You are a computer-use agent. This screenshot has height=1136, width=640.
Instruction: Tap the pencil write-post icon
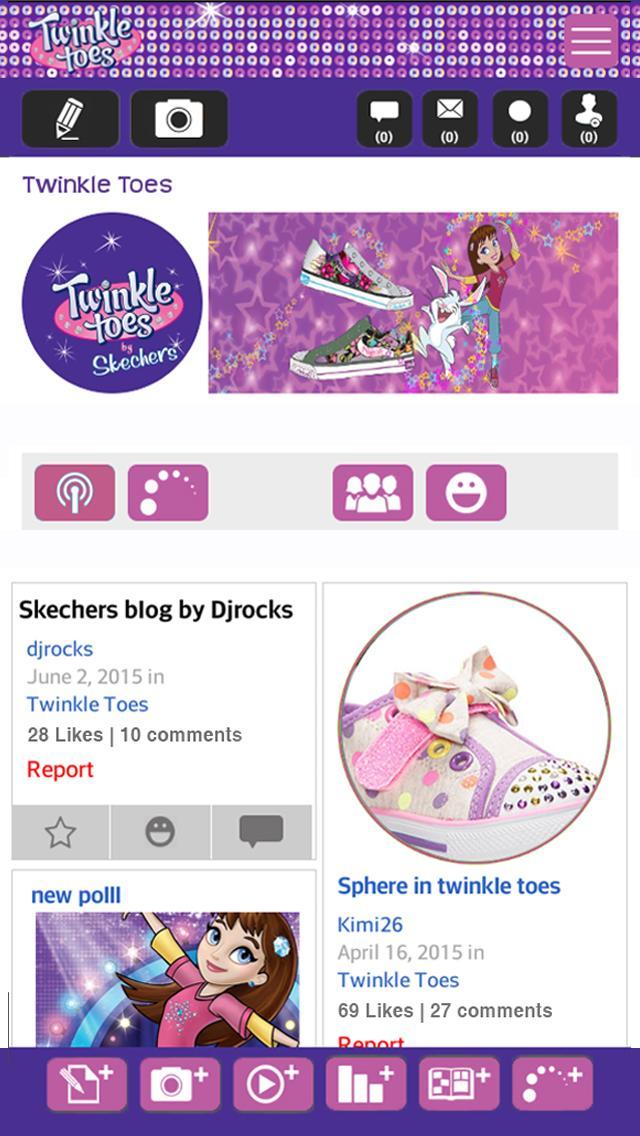(70, 119)
